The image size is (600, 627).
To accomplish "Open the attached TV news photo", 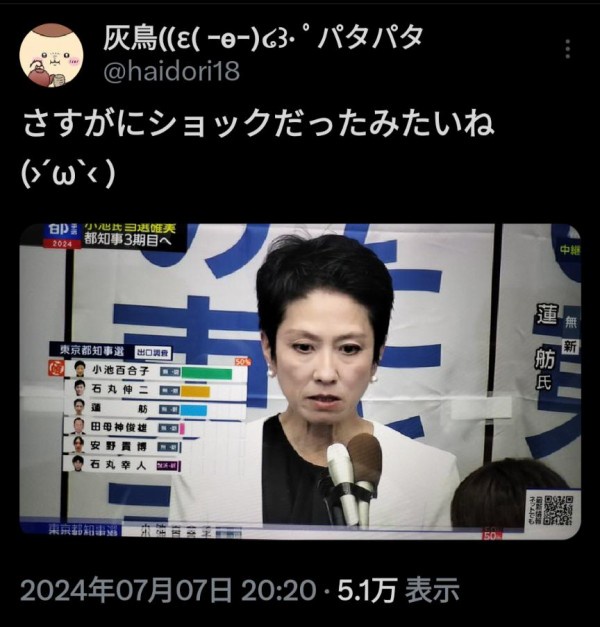I will tap(300, 380).
